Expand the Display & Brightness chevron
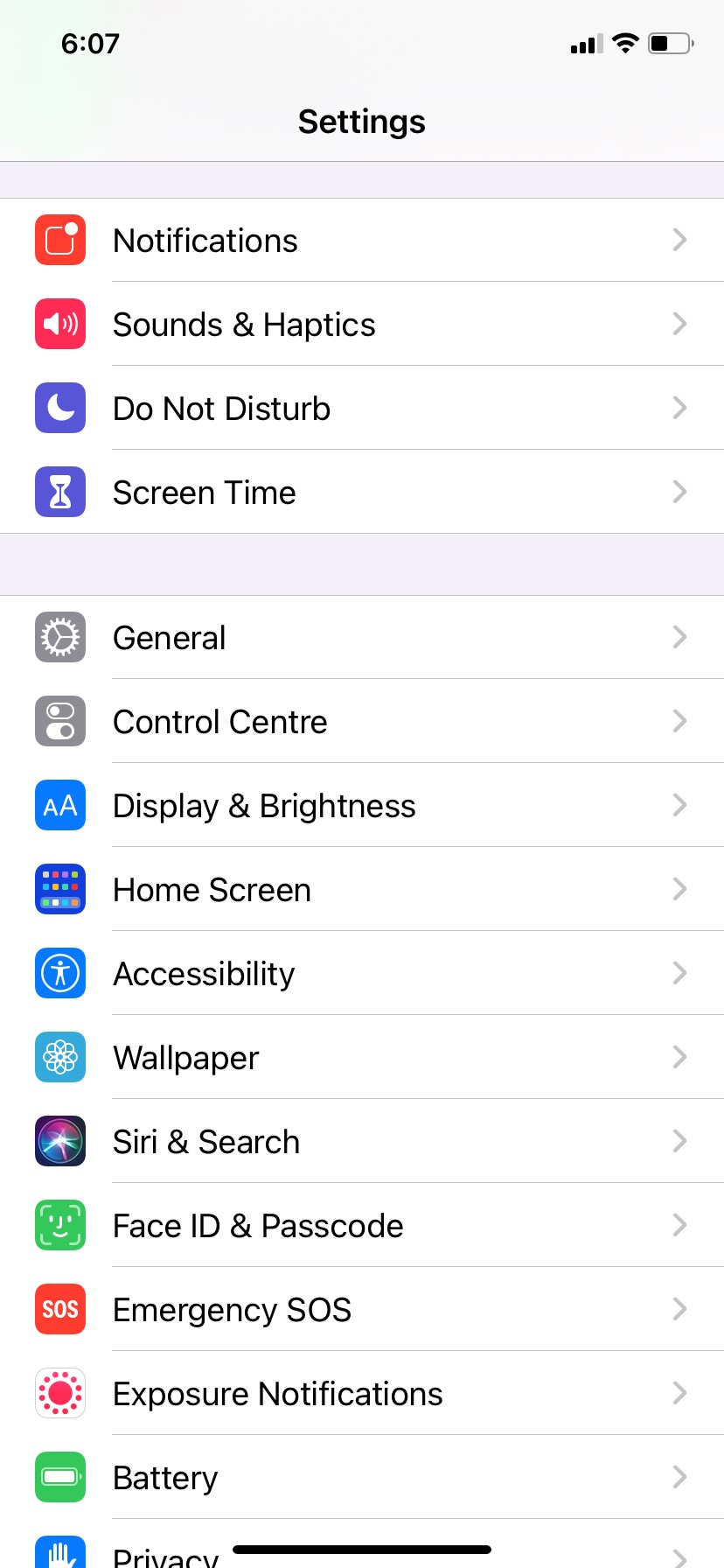The width and height of the screenshot is (724, 1568). 680,805
